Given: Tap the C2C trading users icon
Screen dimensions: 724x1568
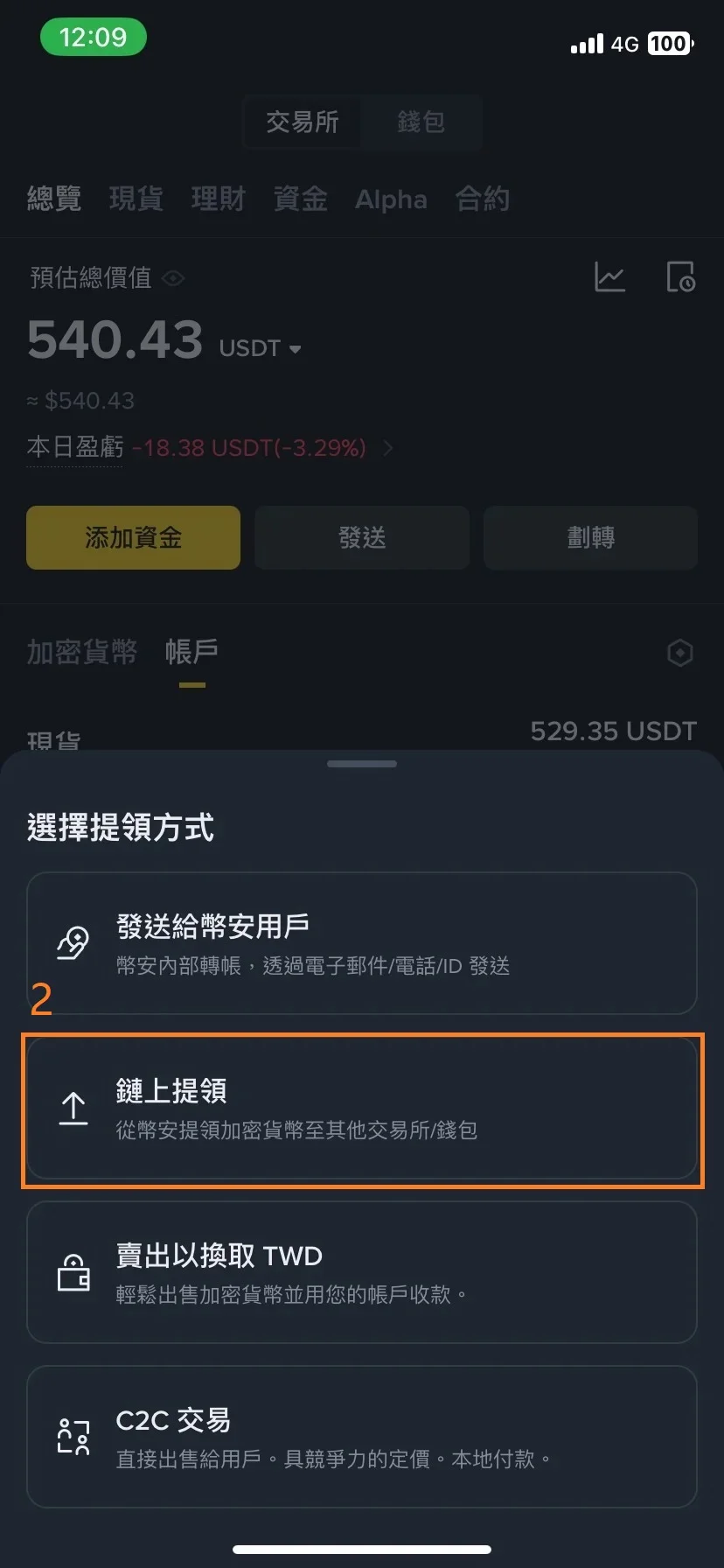Looking at the screenshot, I should pyautogui.click(x=73, y=1436).
